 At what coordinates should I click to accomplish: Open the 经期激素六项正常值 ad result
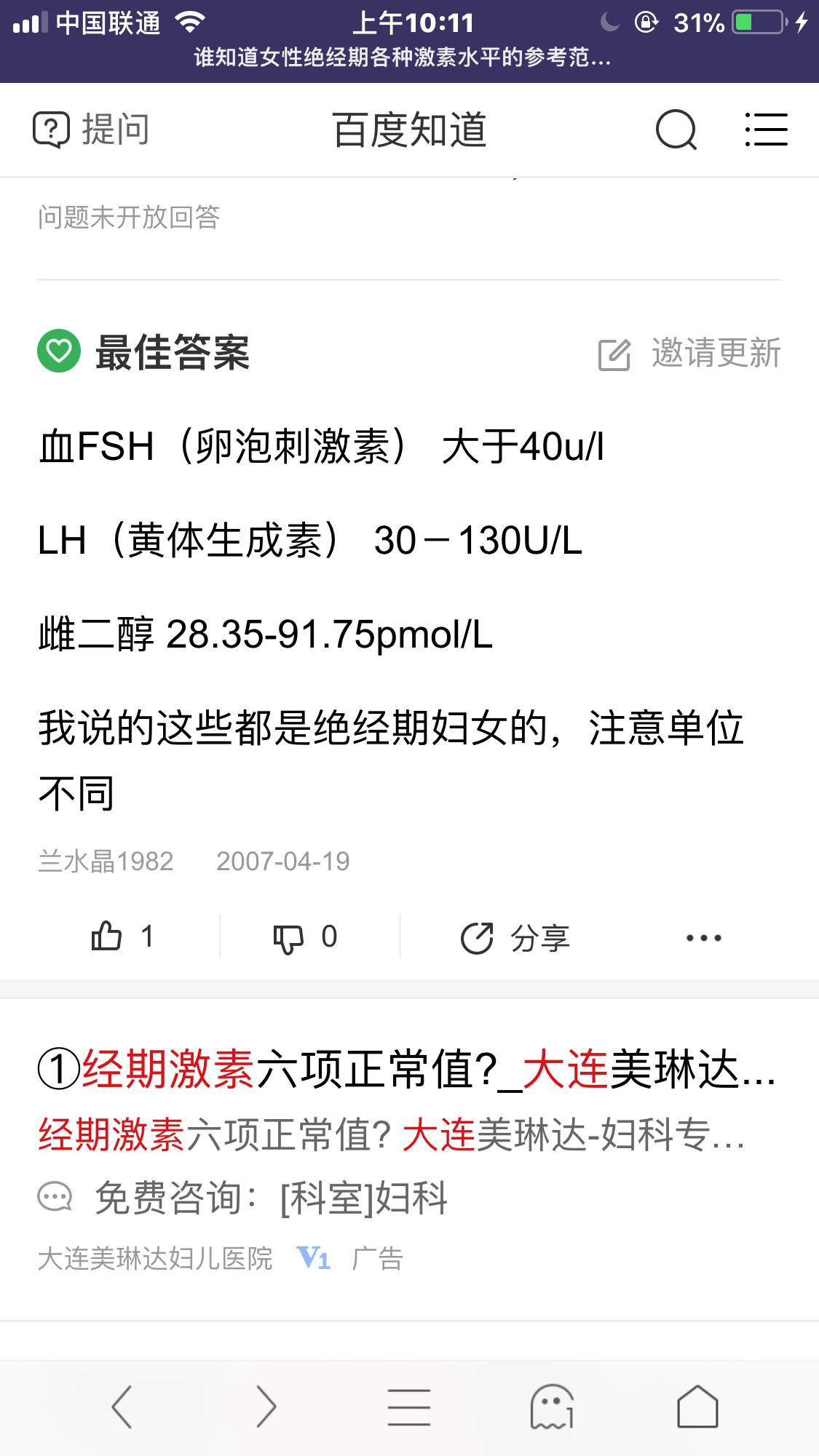[406, 1070]
